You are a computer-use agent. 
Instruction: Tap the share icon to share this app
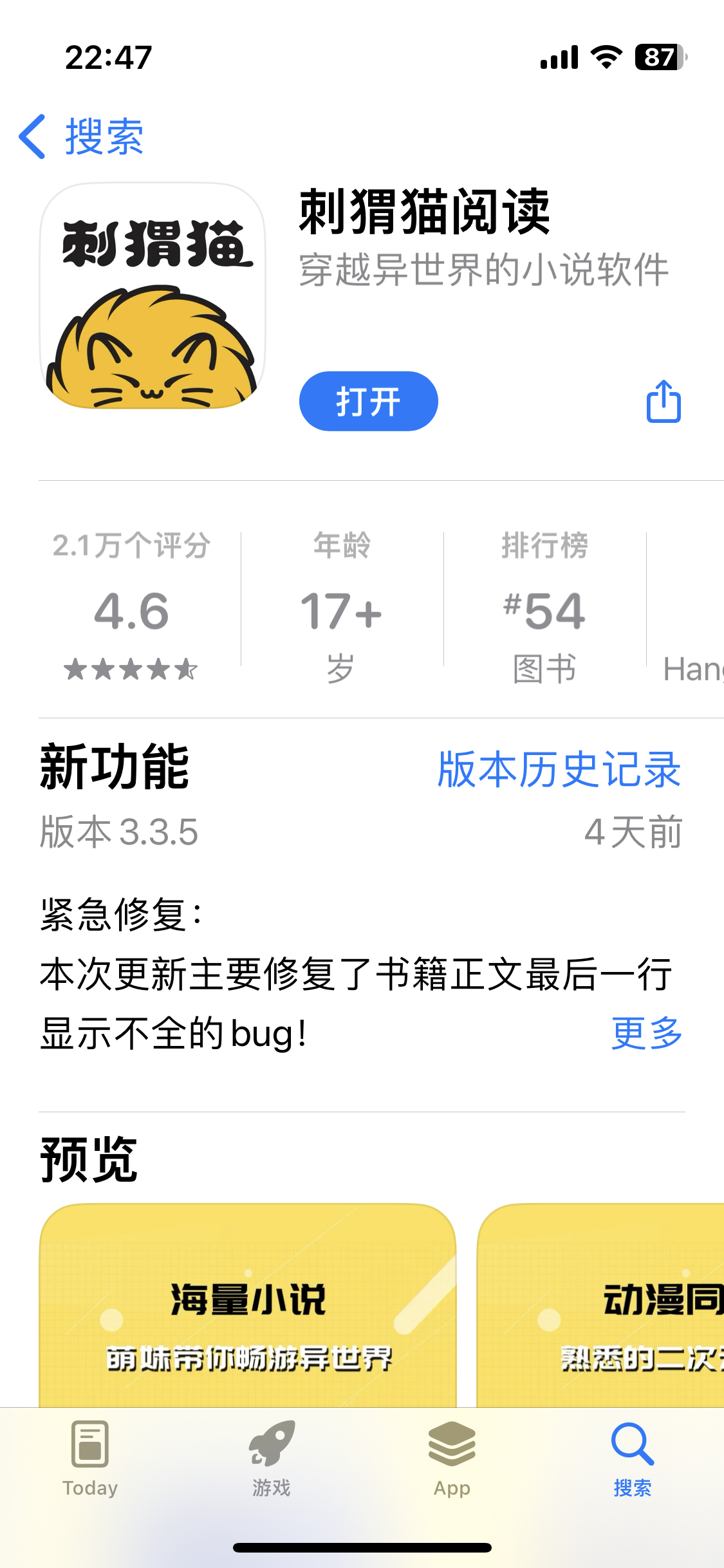pyautogui.click(x=664, y=401)
